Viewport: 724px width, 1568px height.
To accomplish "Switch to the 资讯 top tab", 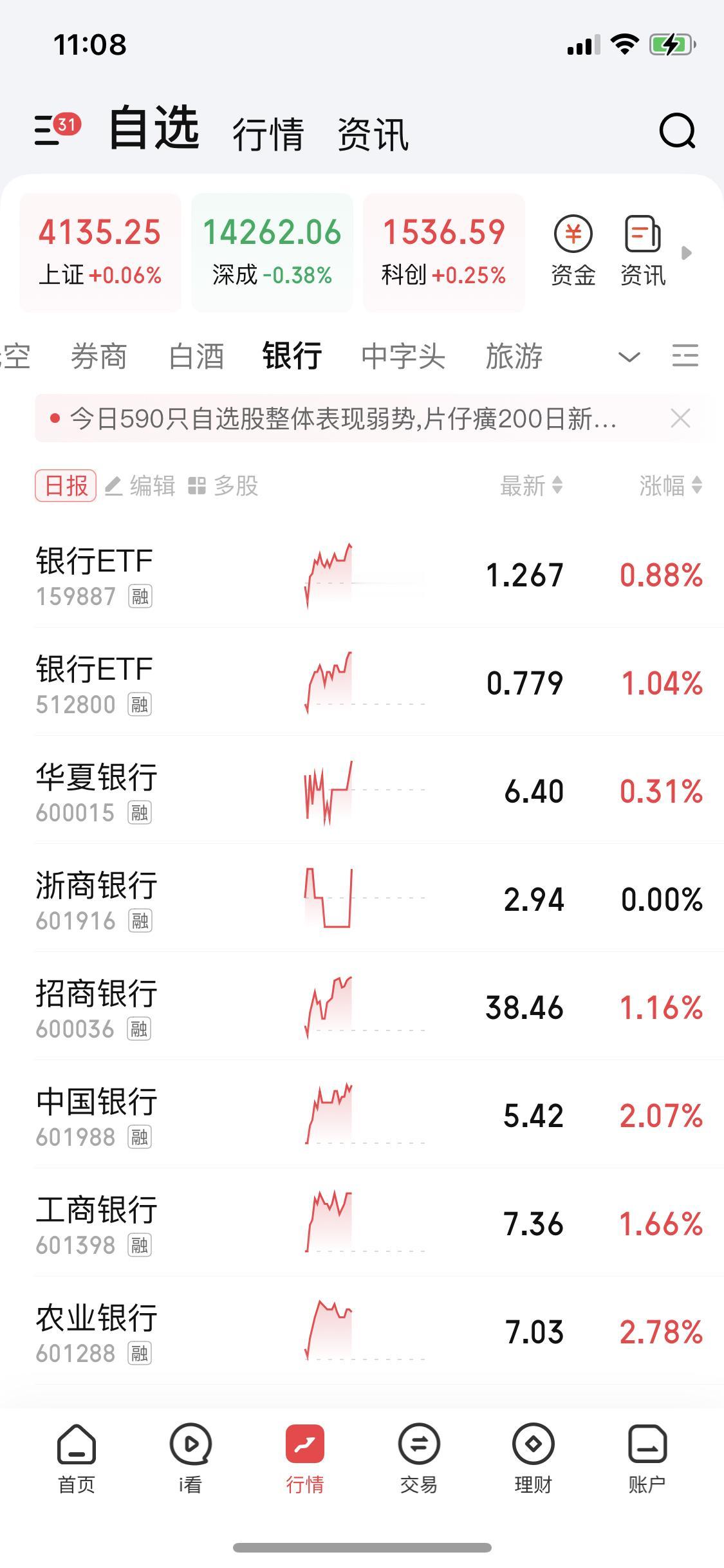I will (373, 134).
